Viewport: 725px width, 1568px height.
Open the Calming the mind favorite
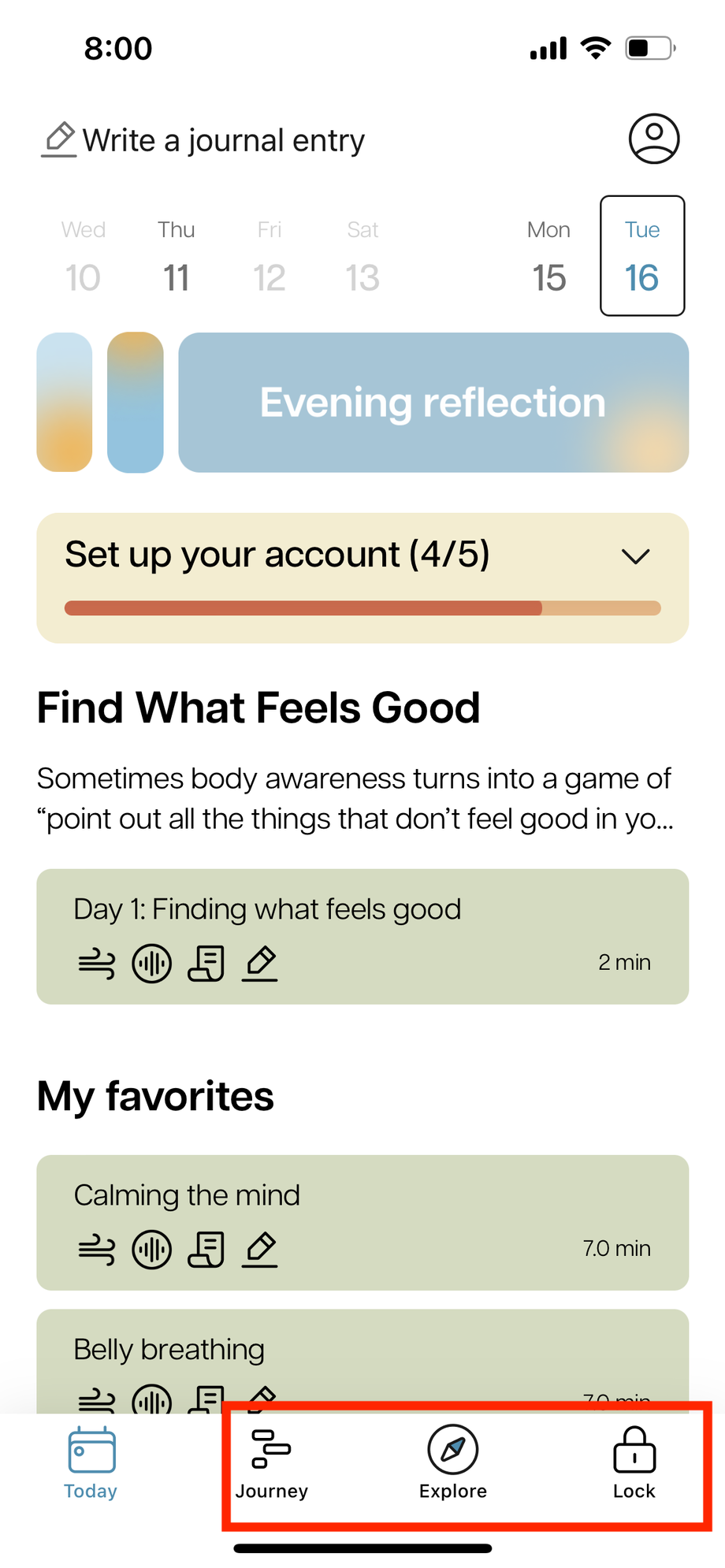362,1222
